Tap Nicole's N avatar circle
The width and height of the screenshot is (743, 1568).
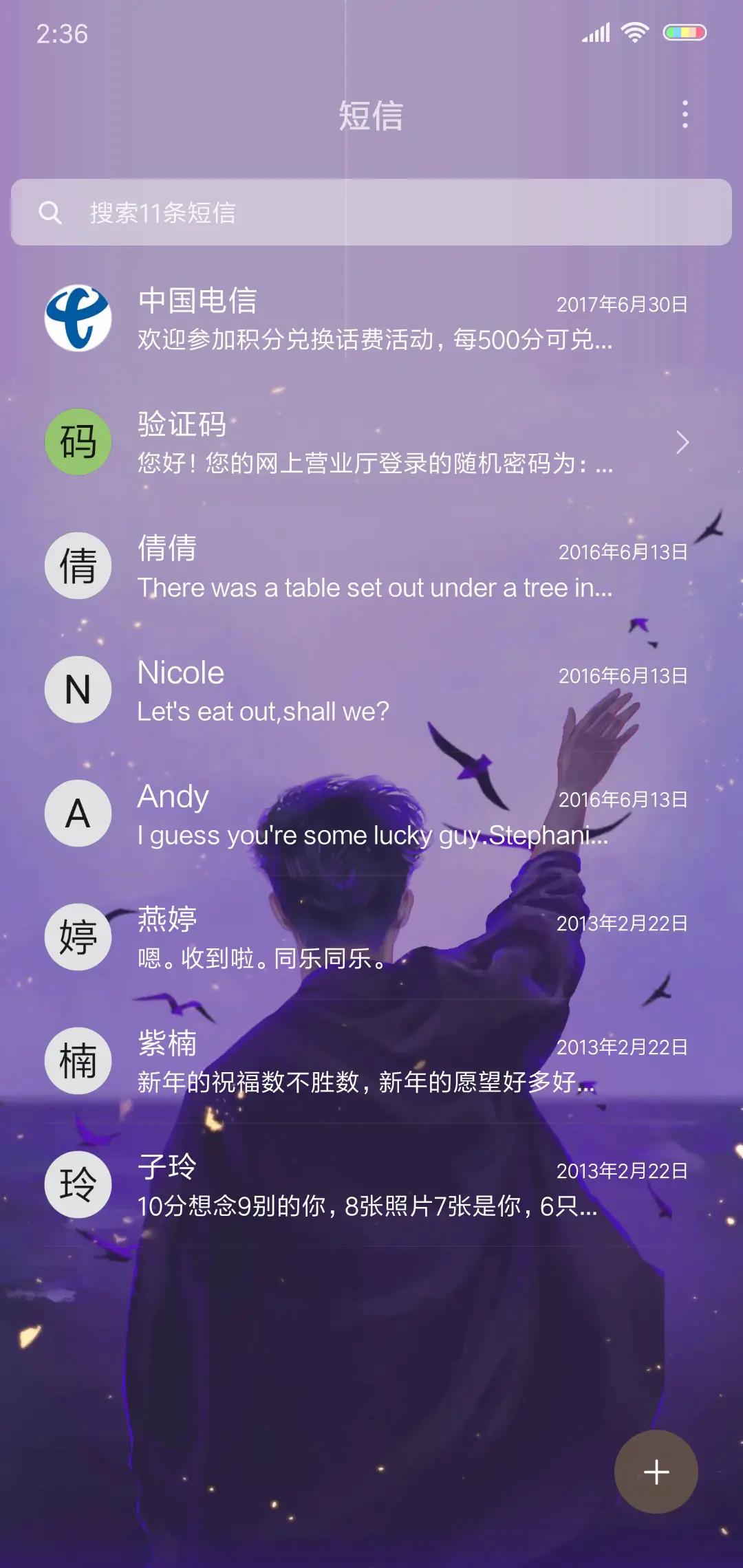78,689
